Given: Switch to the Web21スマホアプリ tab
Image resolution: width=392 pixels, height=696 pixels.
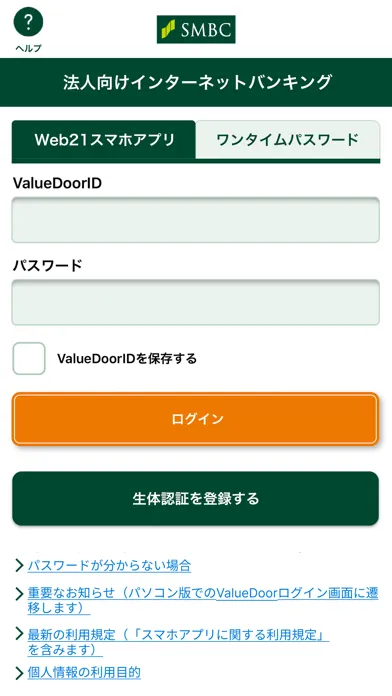Looking at the screenshot, I should [104, 140].
